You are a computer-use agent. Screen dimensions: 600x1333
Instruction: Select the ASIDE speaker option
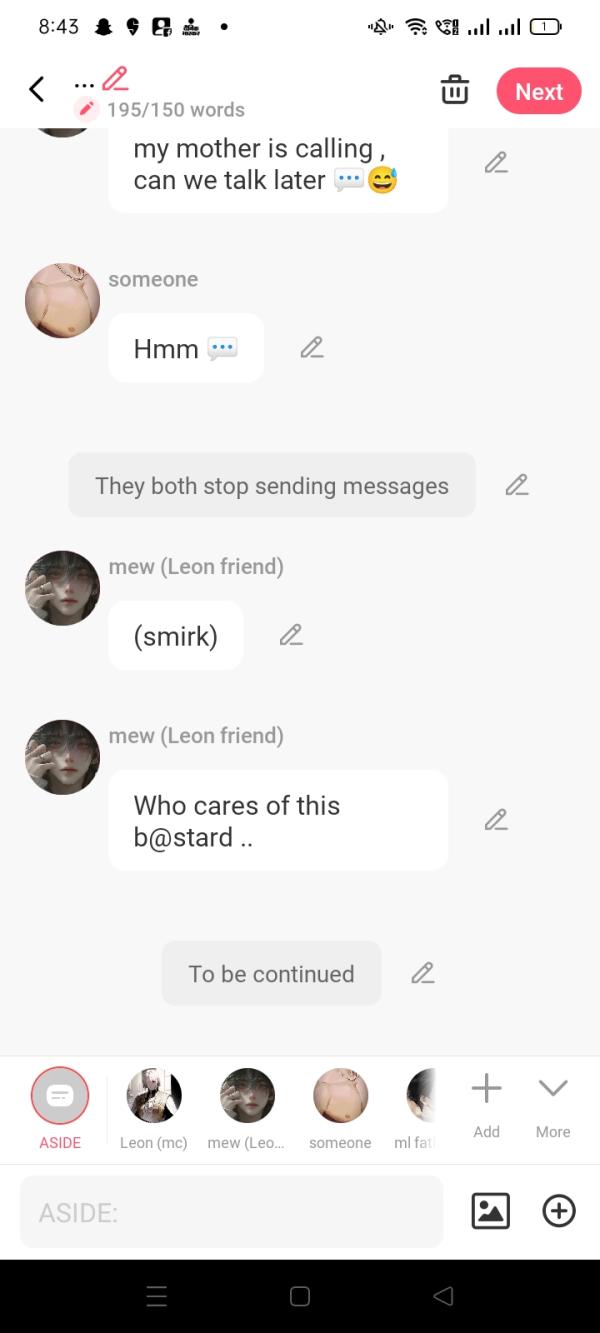click(x=60, y=1097)
